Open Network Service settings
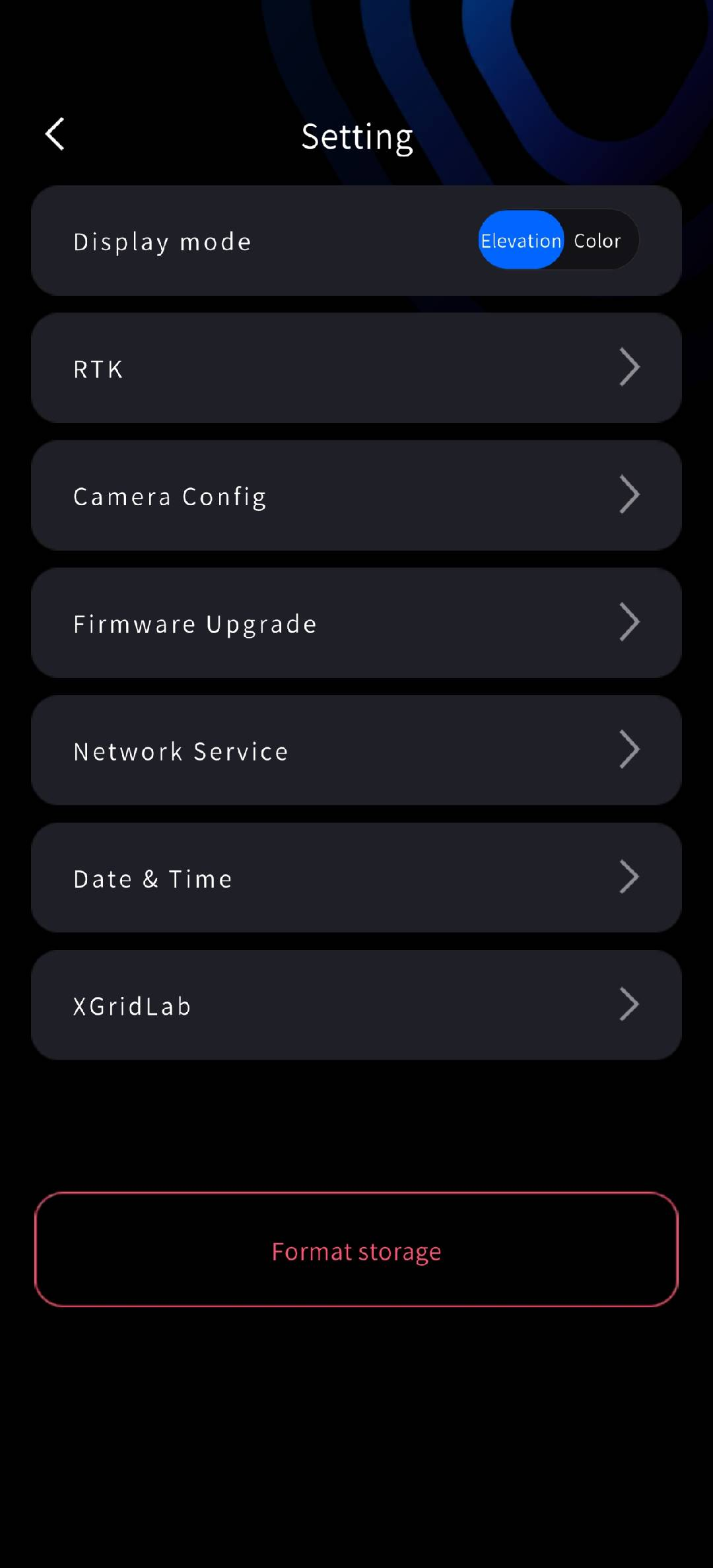The width and height of the screenshot is (713, 1568). tap(356, 751)
